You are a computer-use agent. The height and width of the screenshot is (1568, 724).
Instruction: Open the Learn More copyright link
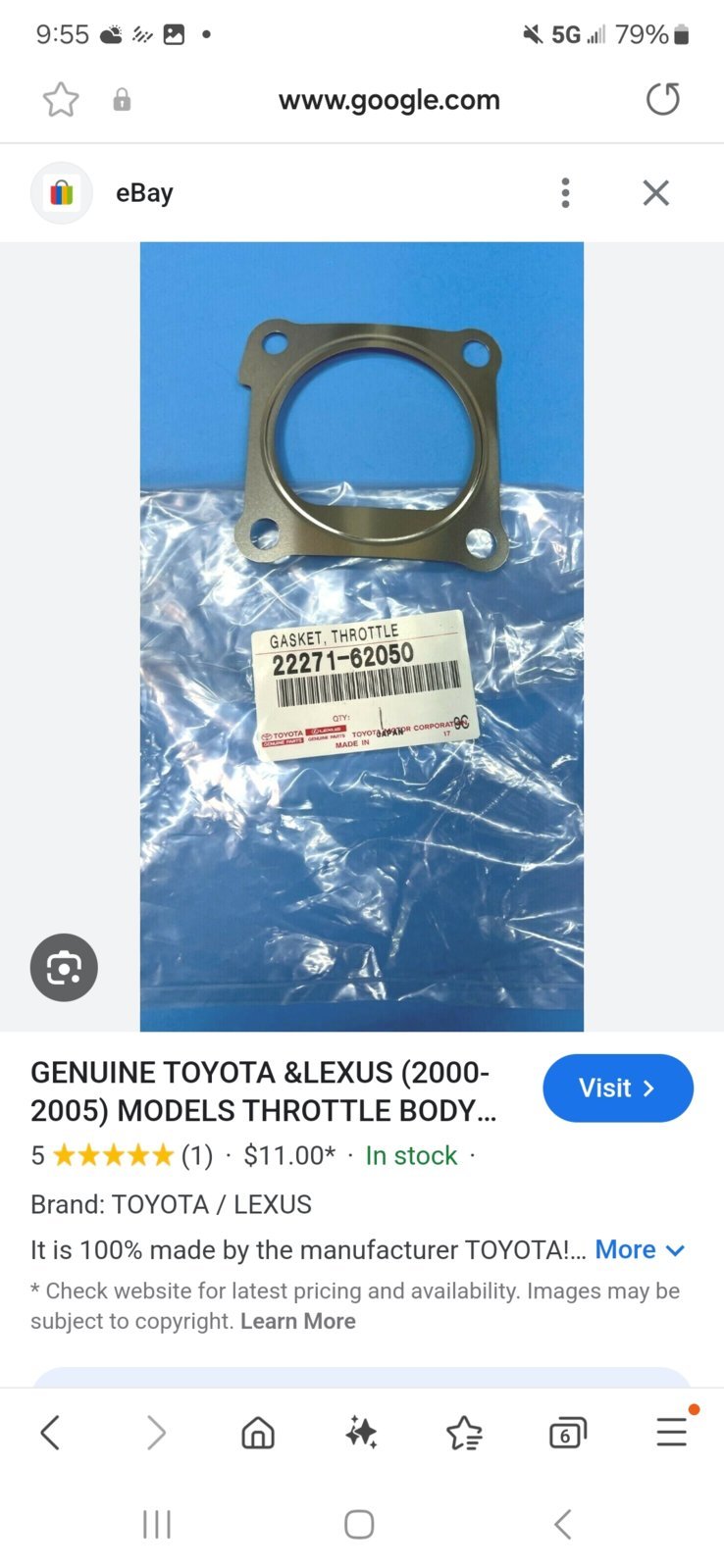297,1321
